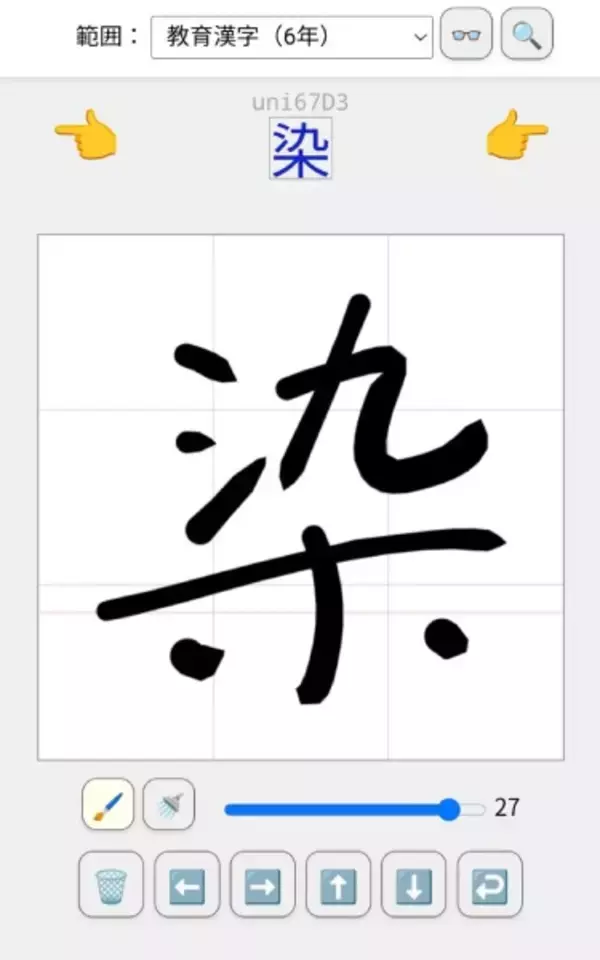Go to previous kanji with left pointing hand
Image resolution: width=600 pixels, height=960 pixels.
(85, 137)
